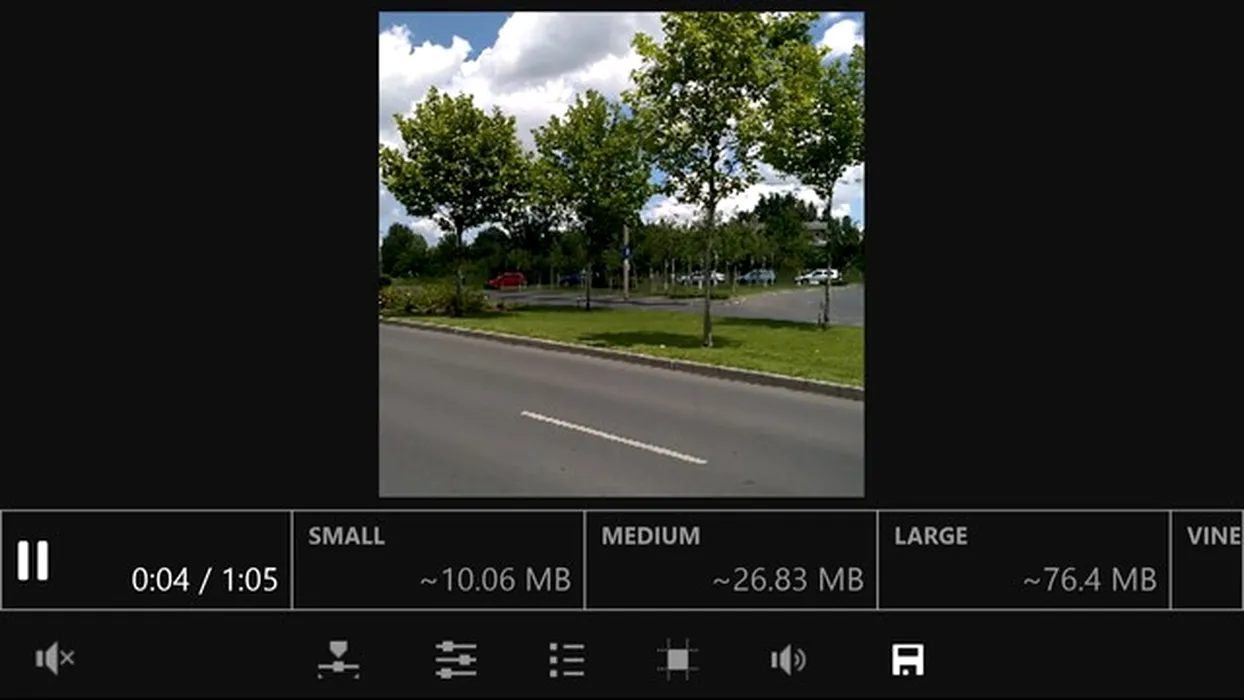Pause the video playback
Image resolution: width=1244 pixels, height=700 pixels.
(33, 561)
